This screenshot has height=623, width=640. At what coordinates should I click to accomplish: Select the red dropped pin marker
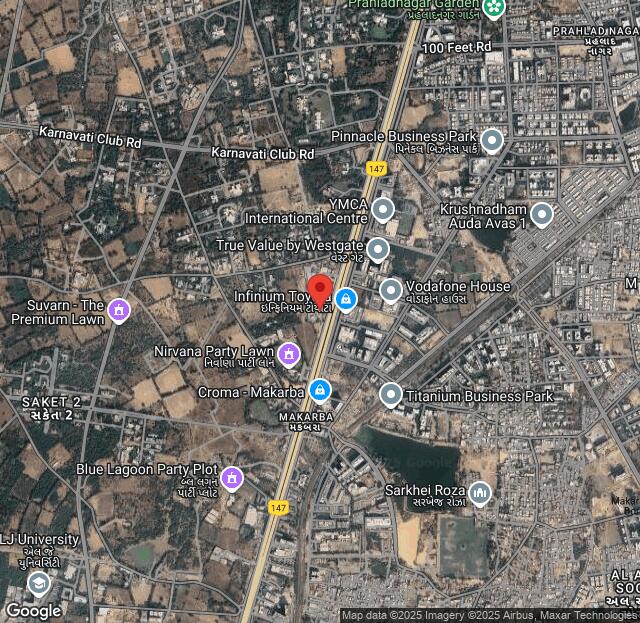pos(320,290)
